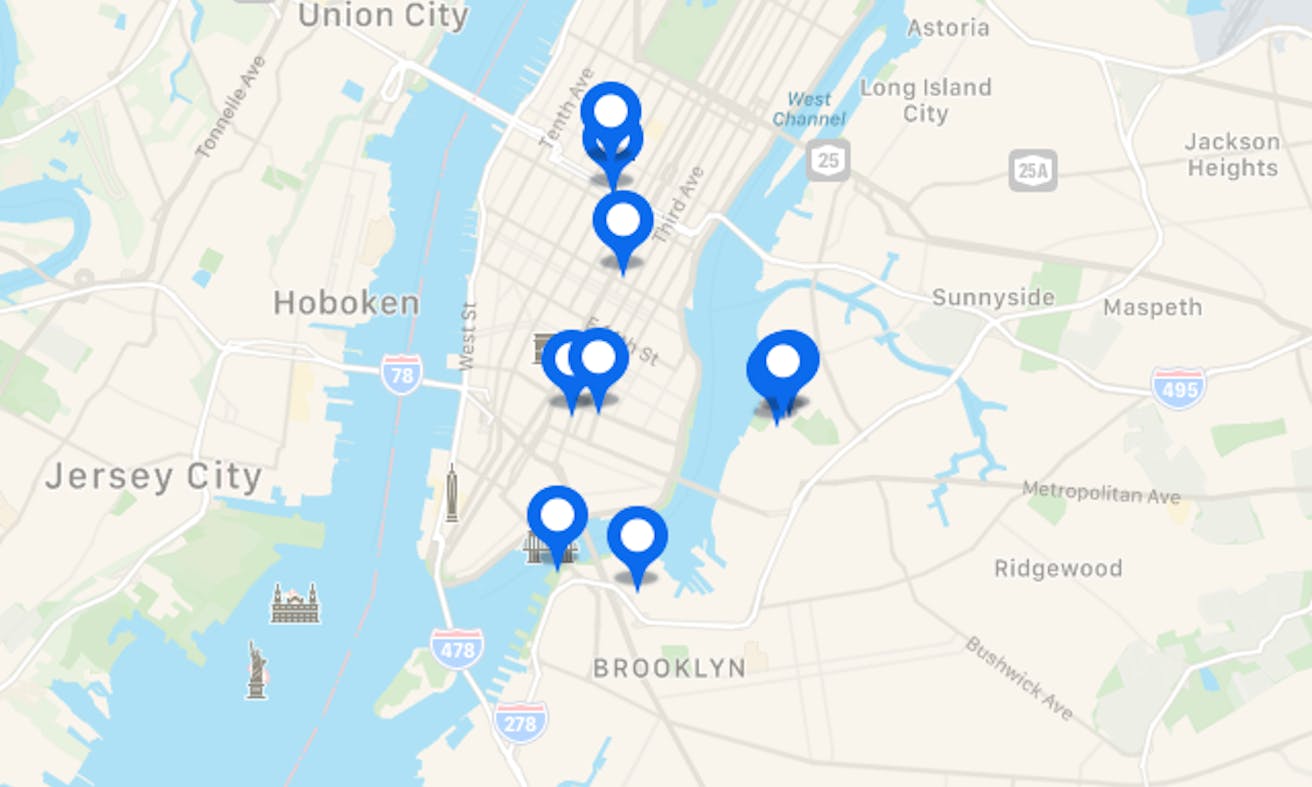Tap the pin on the Brooklyn Bridge landmark
The image size is (1312, 787).
coord(558,516)
